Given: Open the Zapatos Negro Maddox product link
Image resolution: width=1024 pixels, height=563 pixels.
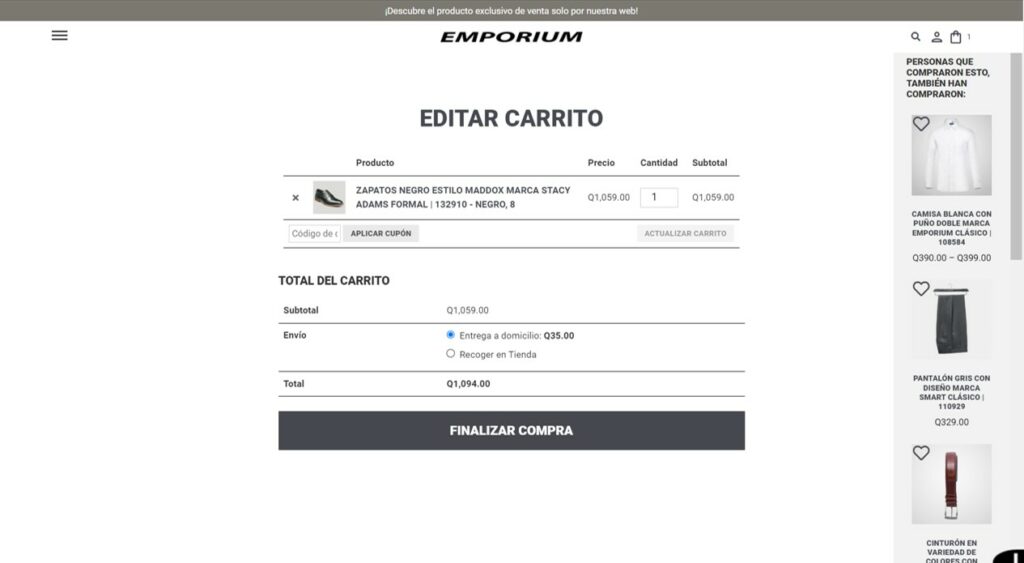Looking at the screenshot, I should [x=463, y=197].
